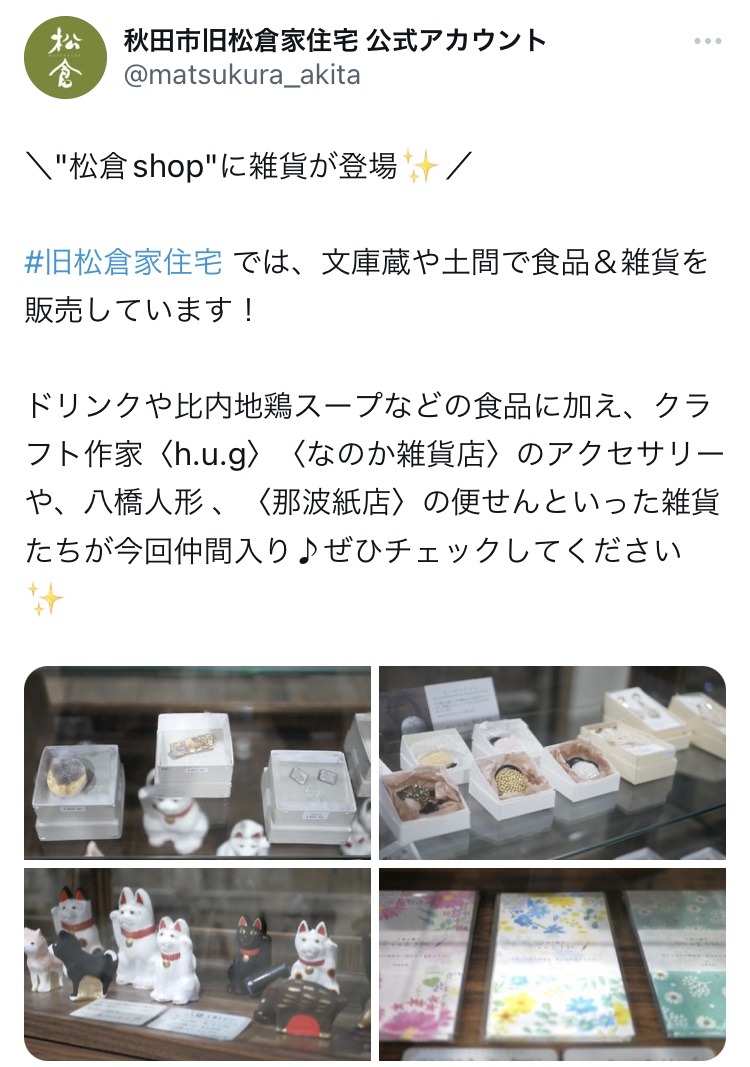The image size is (750, 1067).
Task: Open the 松倉 profile avatar
Action: [x=65, y=57]
